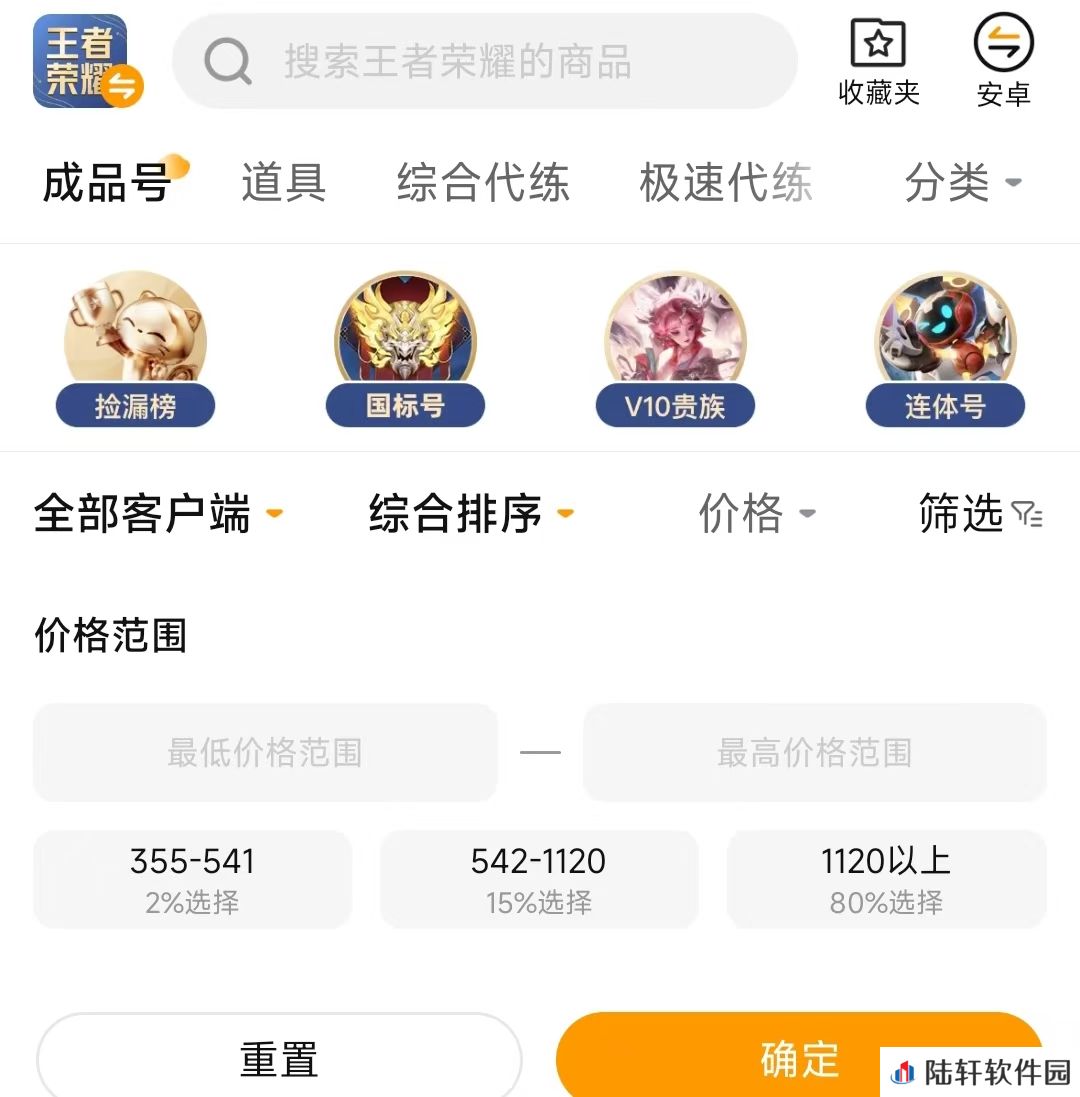This screenshot has width=1080, height=1097.
Task: Switch to the 道具 tab
Action: (284, 184)
